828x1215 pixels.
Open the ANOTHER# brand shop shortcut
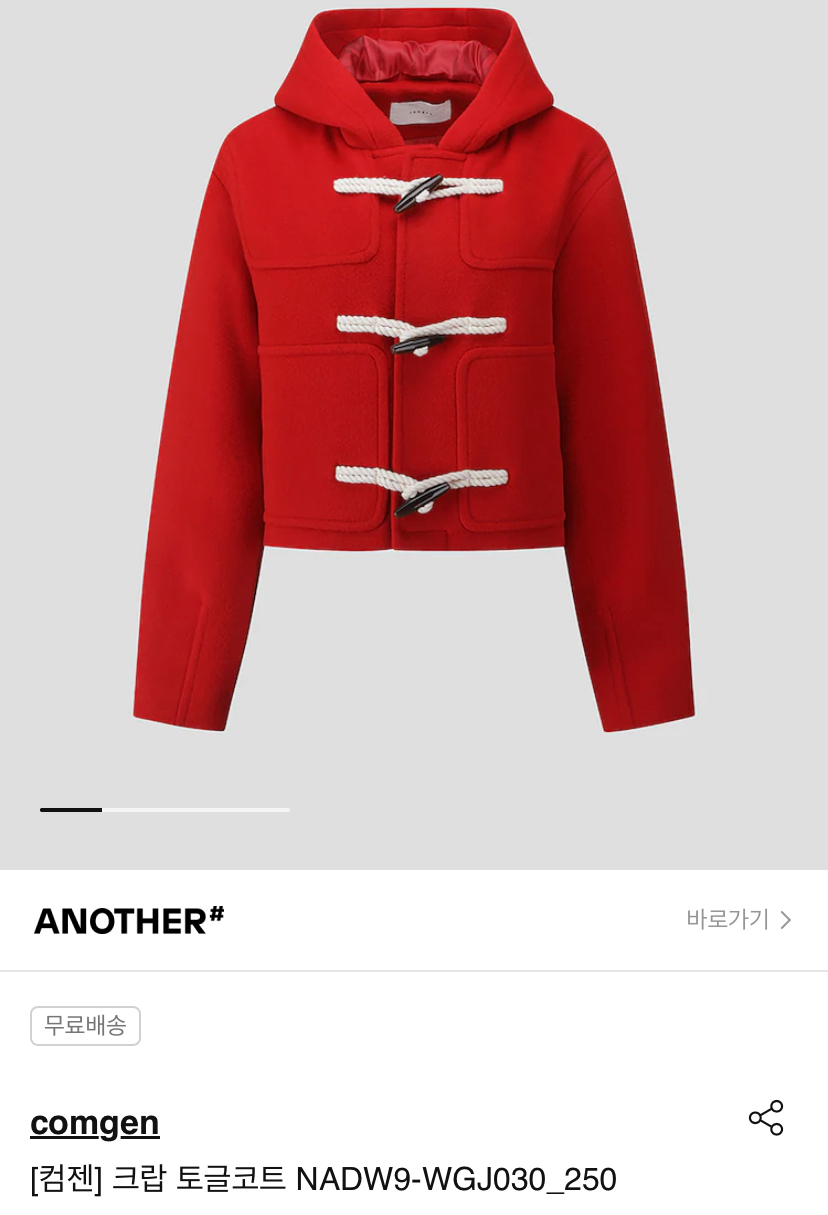click(738, 919)
